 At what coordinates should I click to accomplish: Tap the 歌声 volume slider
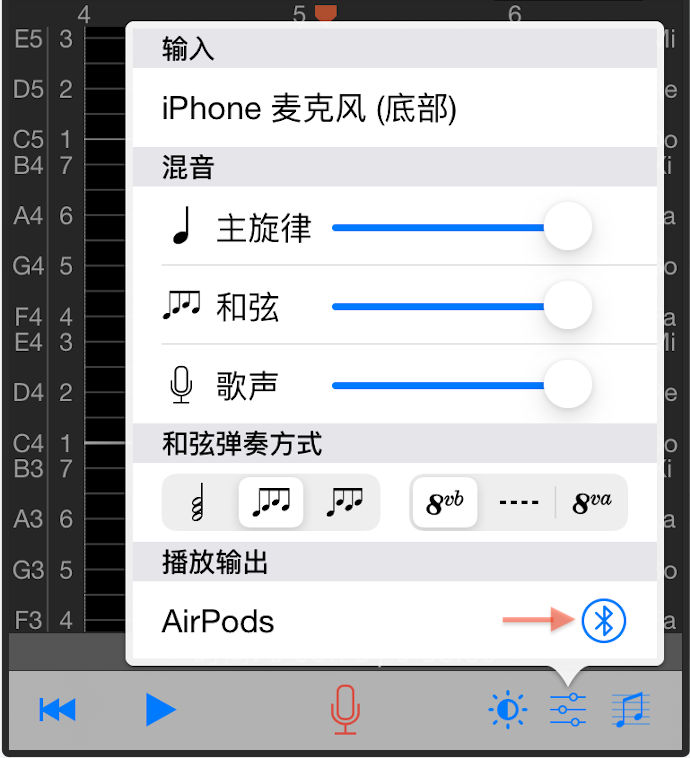(x=460, y=385)
